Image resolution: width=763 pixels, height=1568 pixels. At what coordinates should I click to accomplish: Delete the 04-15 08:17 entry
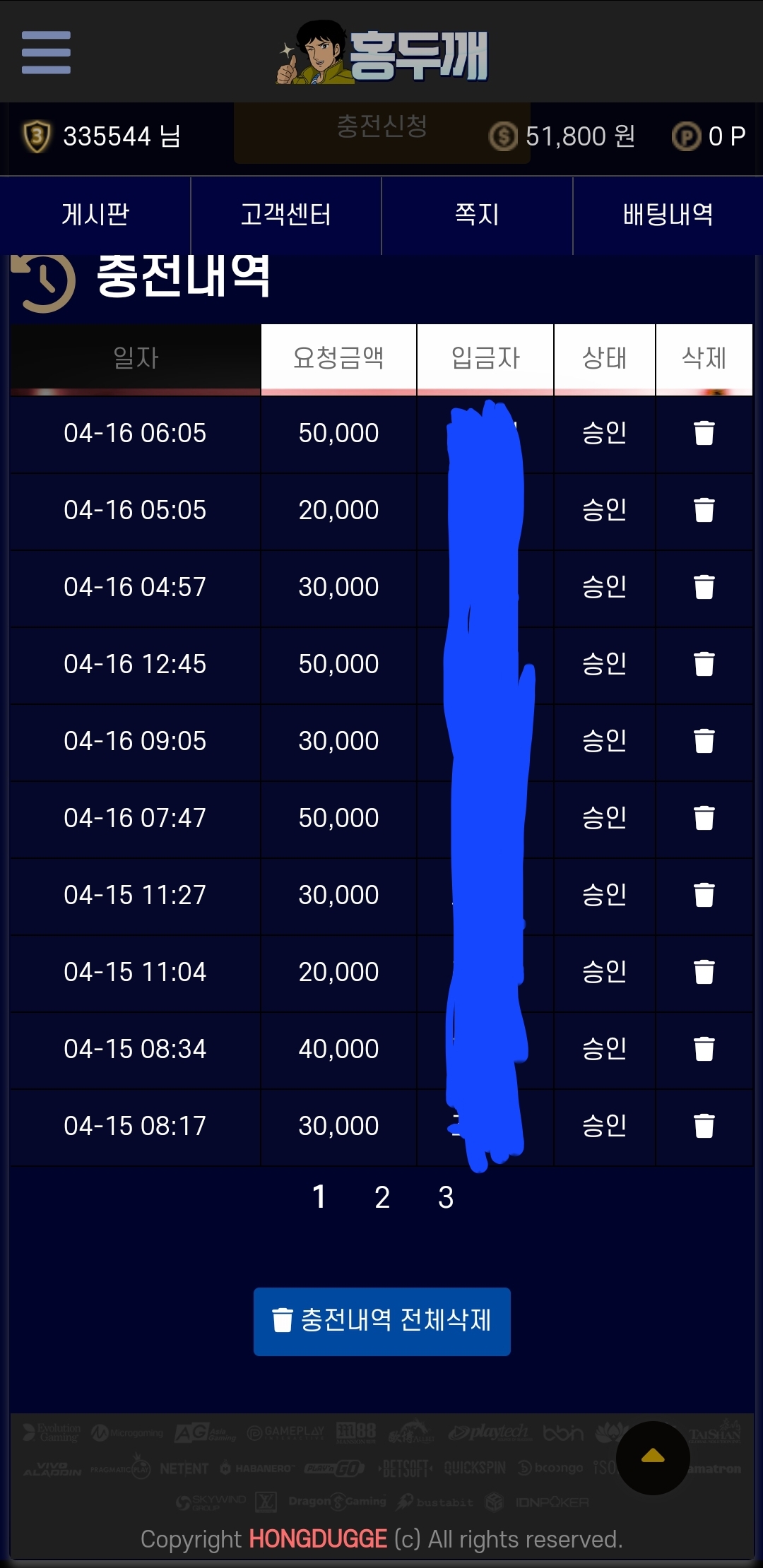click(704, 1126)
